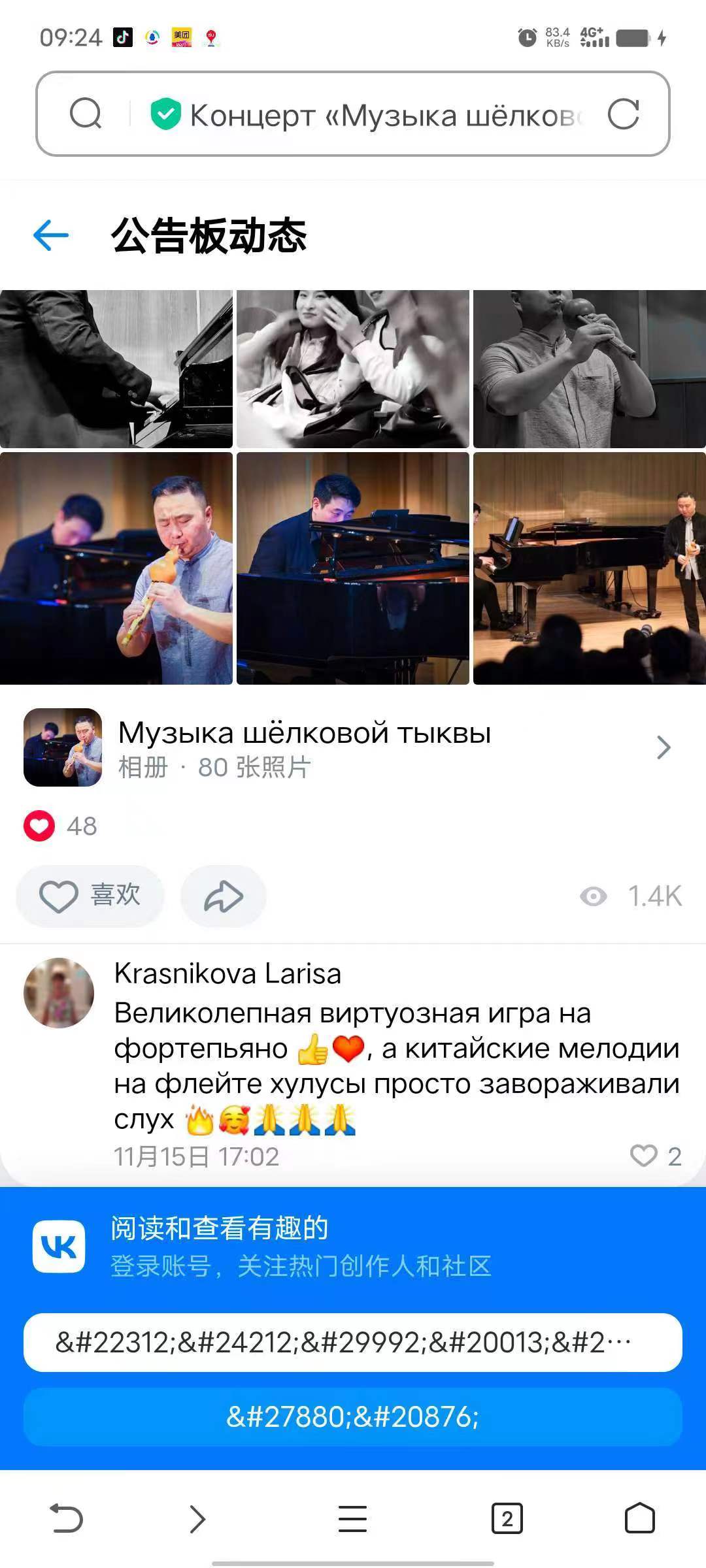Screen dimensions: 706x1568
Task: Like Krasnikova Larisa's comment
Action: (644, 1156)
